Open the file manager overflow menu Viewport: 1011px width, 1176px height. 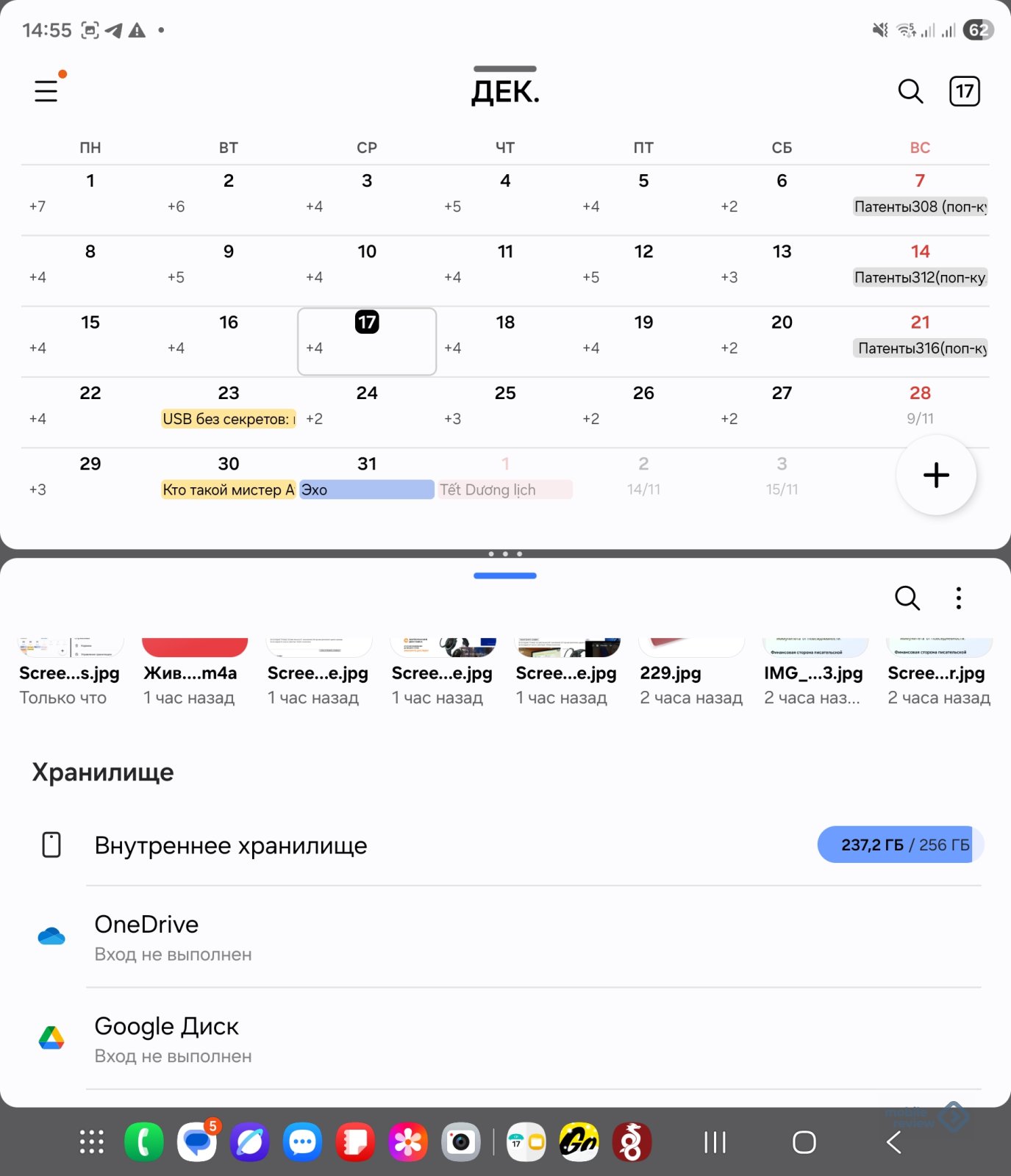pyautogui.click(x=958, y=598)
